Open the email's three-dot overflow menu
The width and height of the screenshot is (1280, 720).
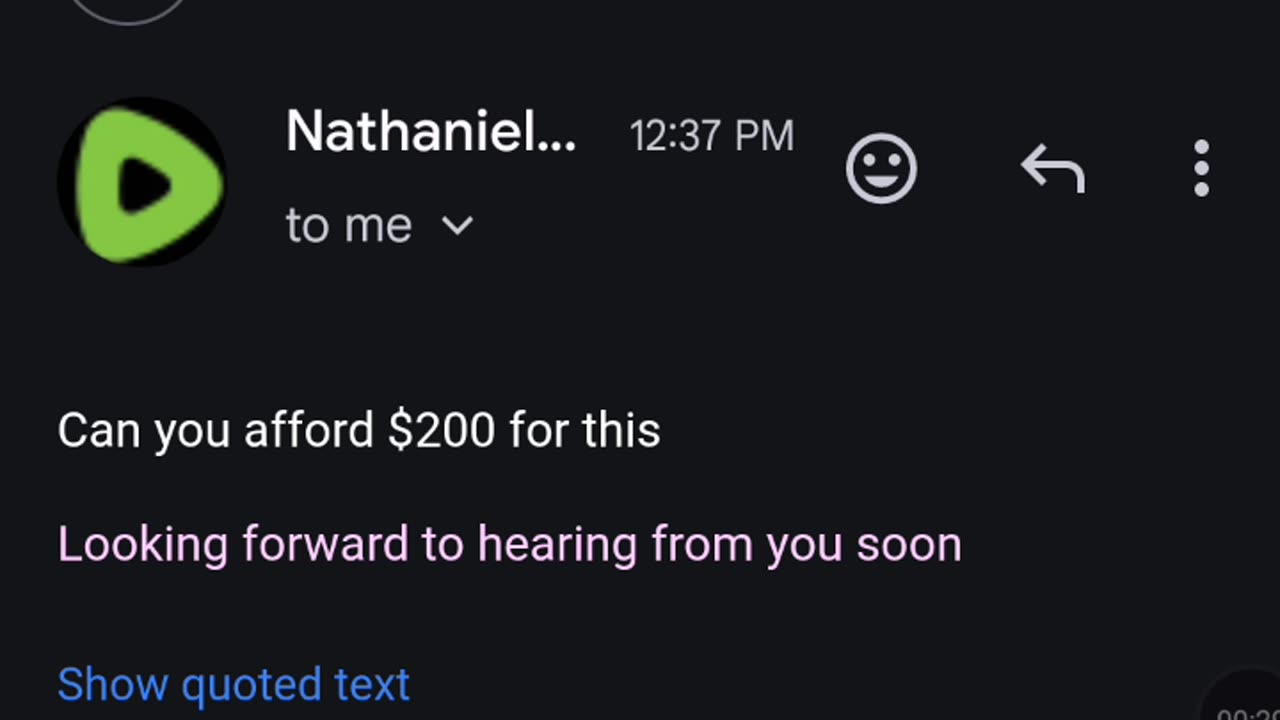tap(1201, 169)
